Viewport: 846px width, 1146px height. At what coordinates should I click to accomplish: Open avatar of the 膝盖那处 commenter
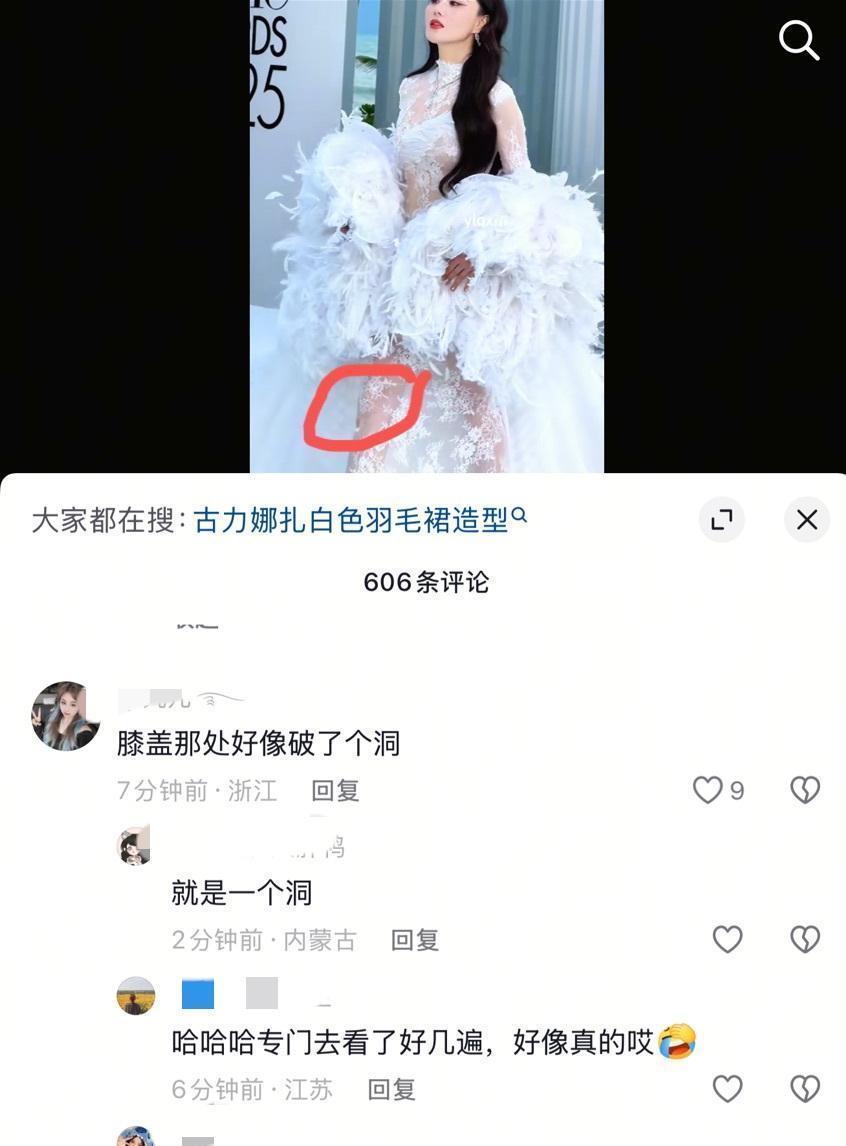pos(65,716)
